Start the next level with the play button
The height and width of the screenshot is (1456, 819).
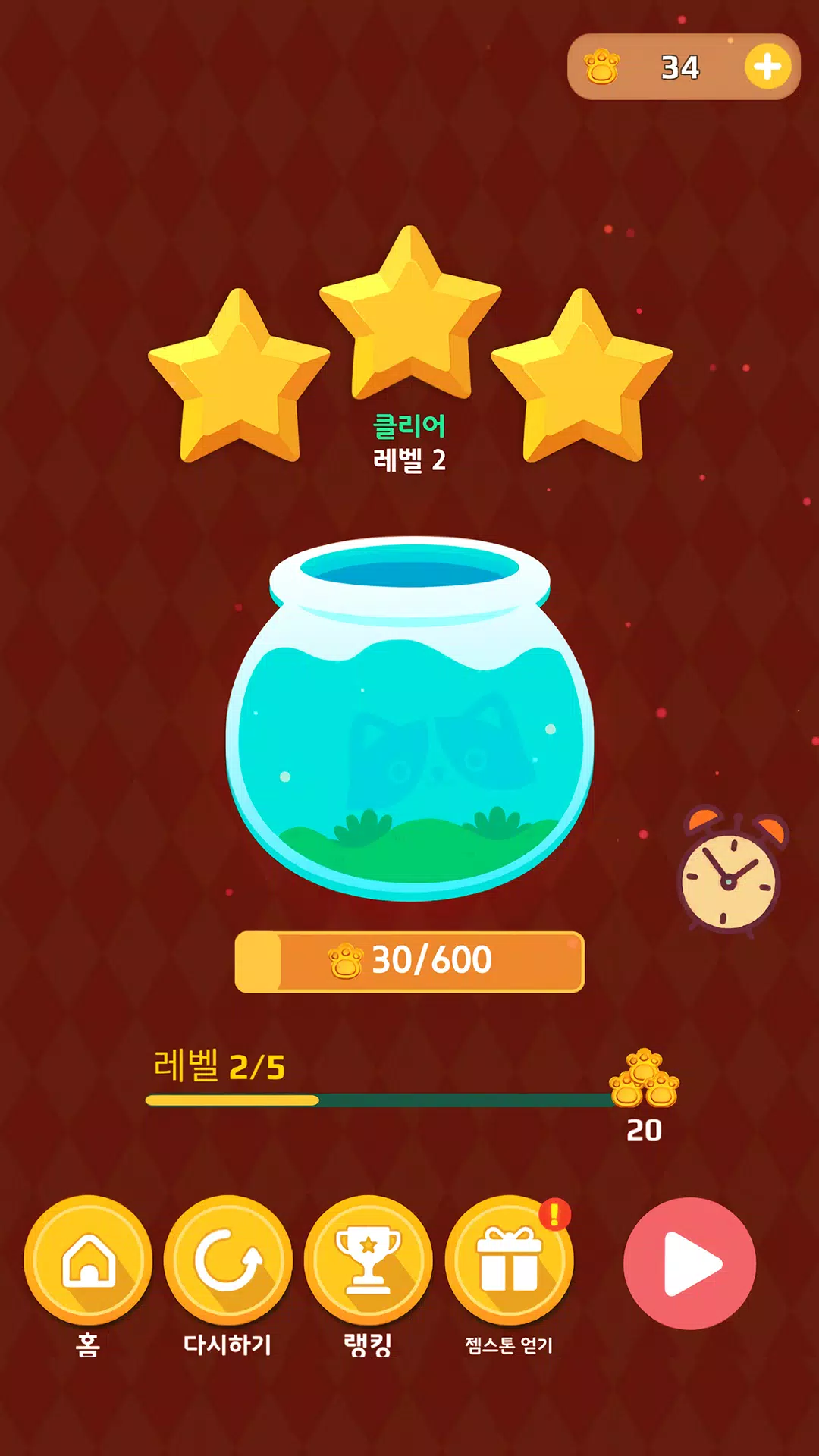(x=689, y=1263)
